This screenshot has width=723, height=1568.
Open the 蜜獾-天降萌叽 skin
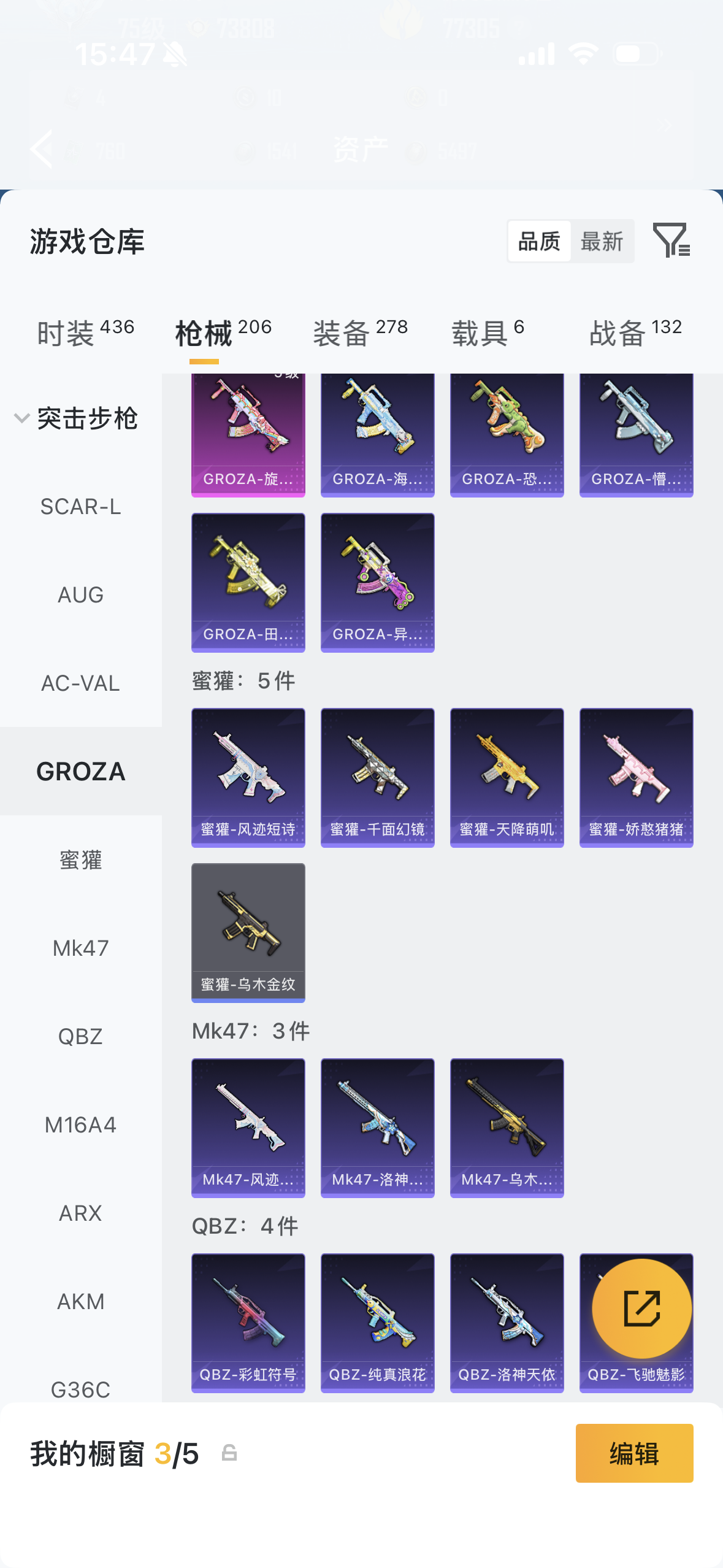point(507,777)
